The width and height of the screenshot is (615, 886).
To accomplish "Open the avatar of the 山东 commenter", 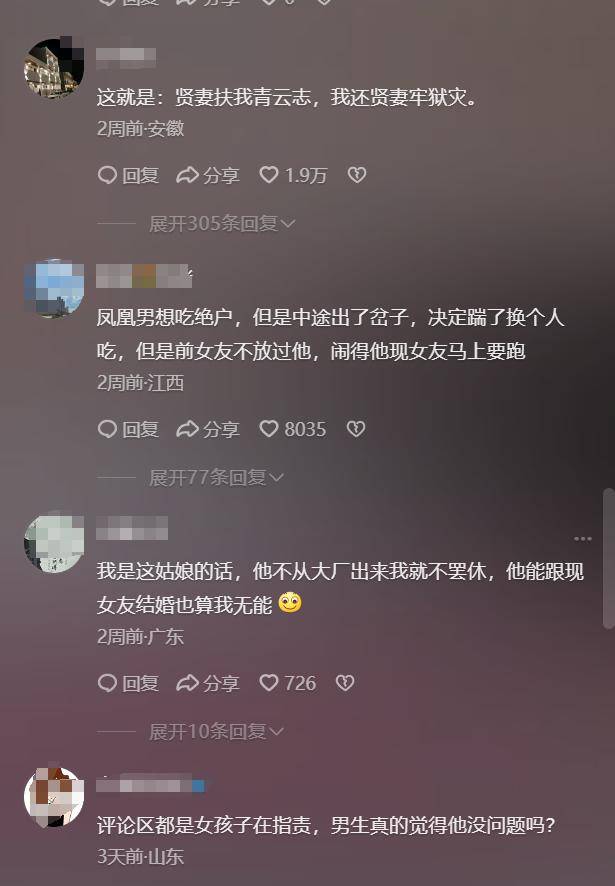I will click(53, 797).
